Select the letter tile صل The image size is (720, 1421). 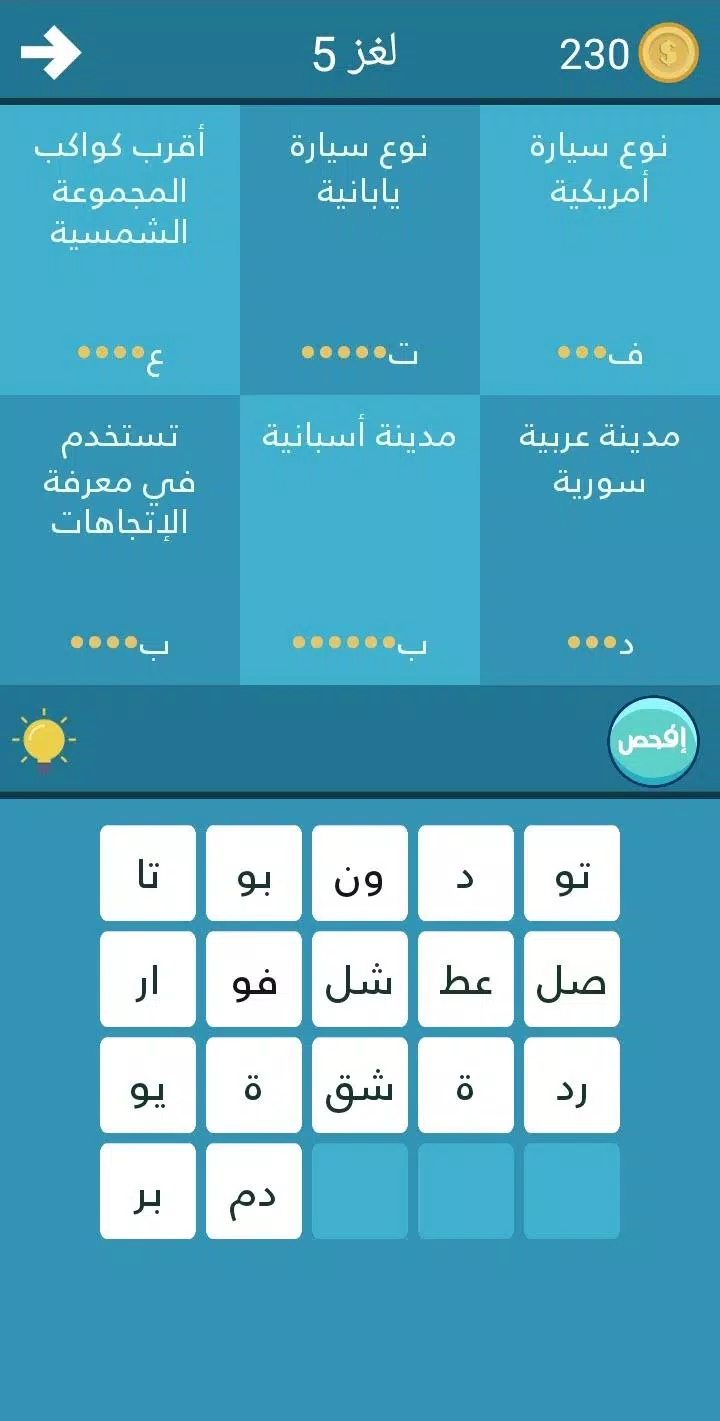tap(571, 979)
